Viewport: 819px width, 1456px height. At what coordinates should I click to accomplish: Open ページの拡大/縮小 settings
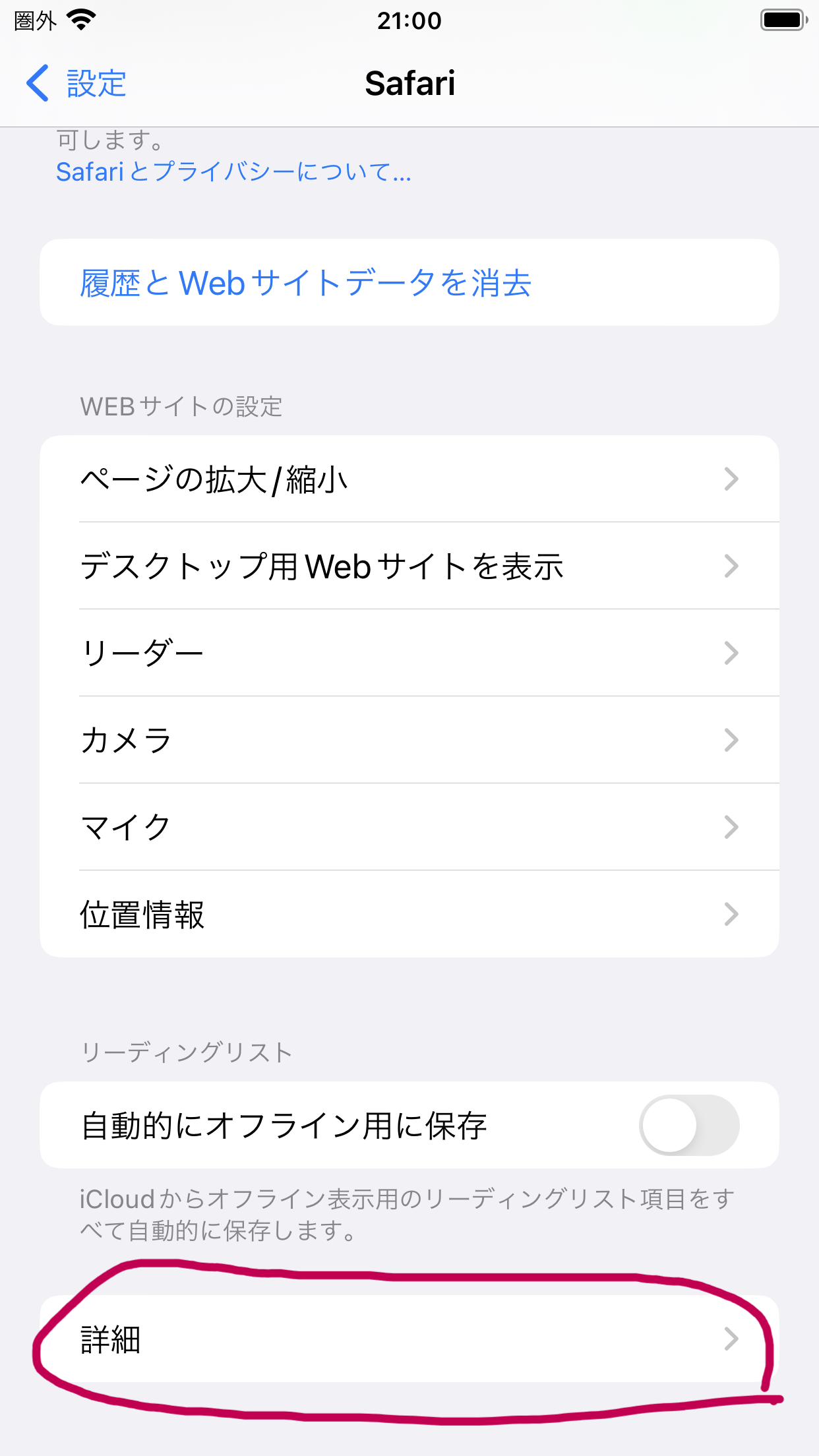pyautogui.click(x=409, y=479)
